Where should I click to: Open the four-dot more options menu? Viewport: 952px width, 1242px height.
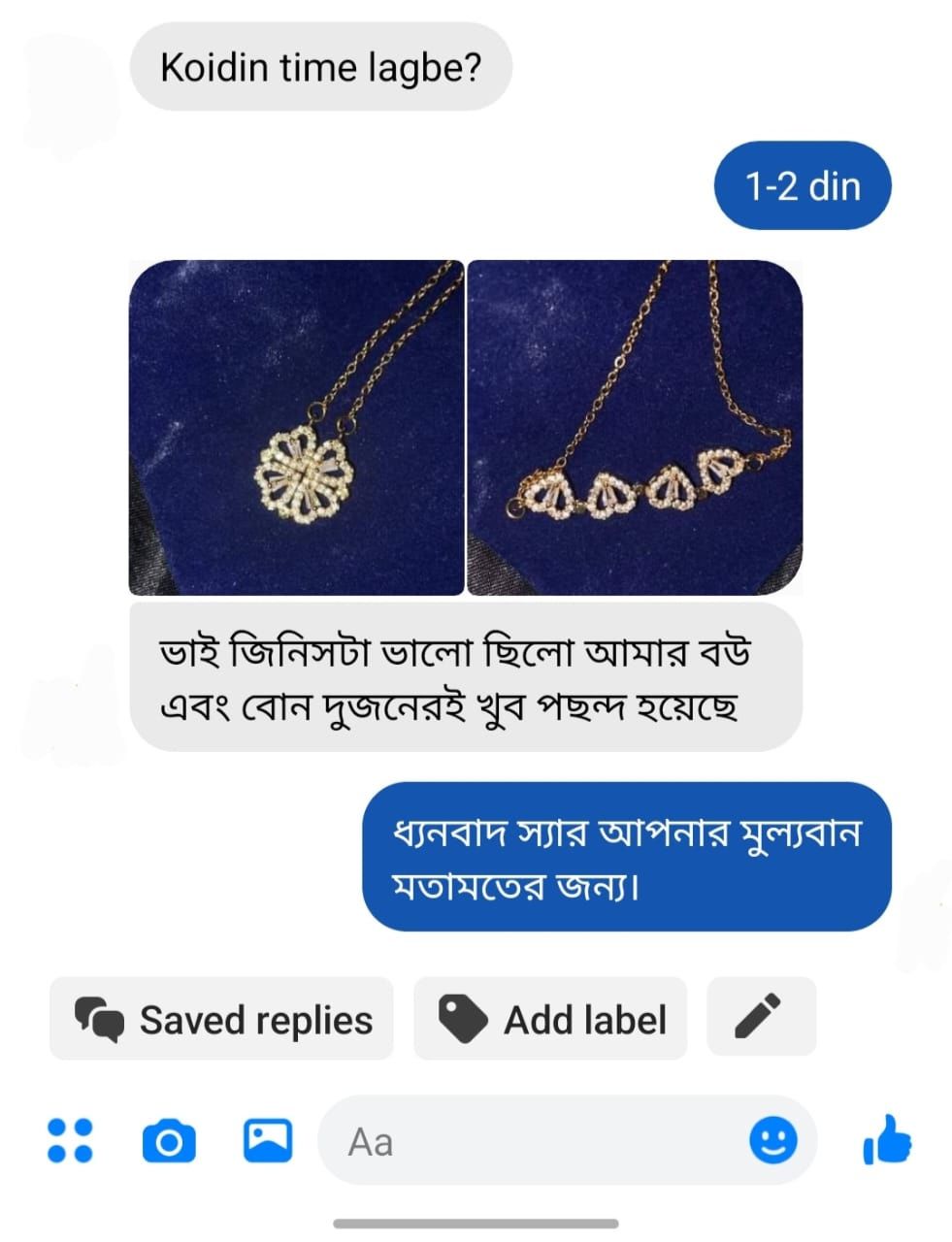point(70,1140)
